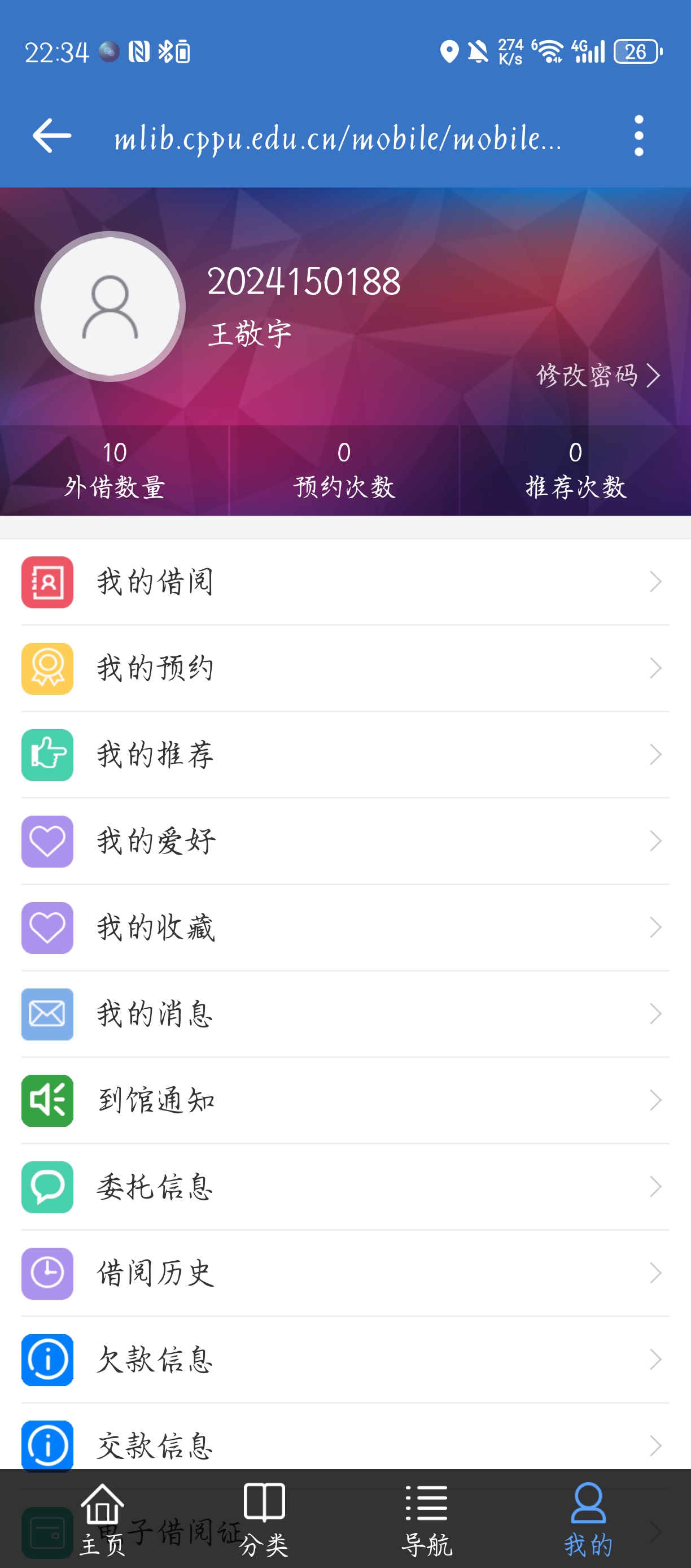The height and width of the screenshot is (1568, 691).
Task: Go back using the top arrow
Action: point(52,135)
